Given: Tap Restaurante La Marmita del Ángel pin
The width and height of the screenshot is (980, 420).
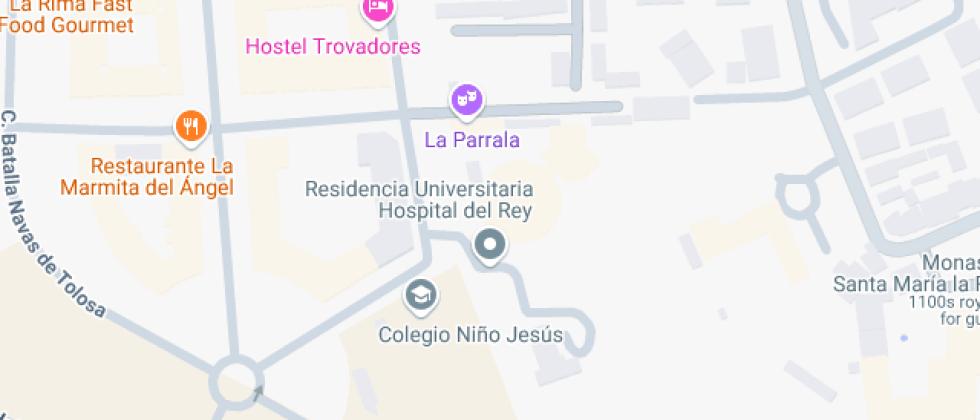Looking at the screenshot, I should [x=190, y=126].
